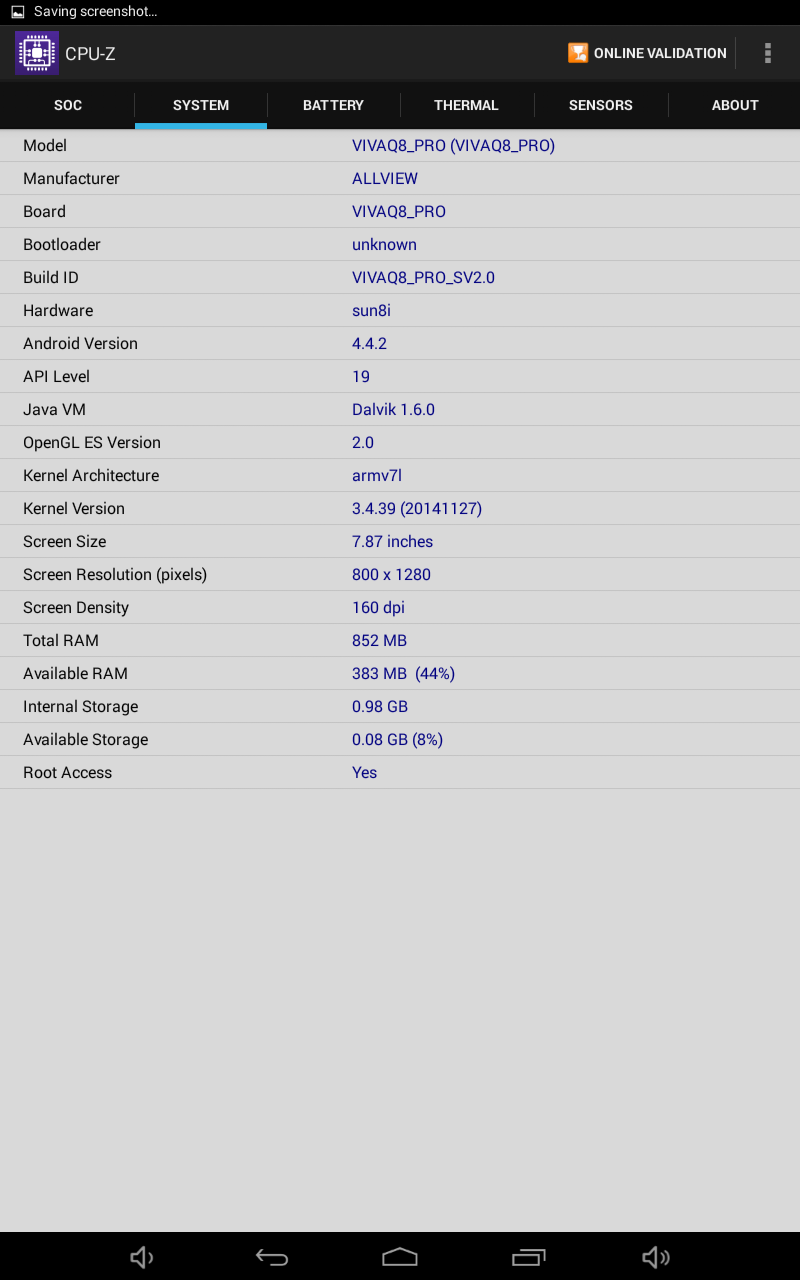800x1280 pixels.
Task: Switch to the Battery tab
Action: (333, 105)
